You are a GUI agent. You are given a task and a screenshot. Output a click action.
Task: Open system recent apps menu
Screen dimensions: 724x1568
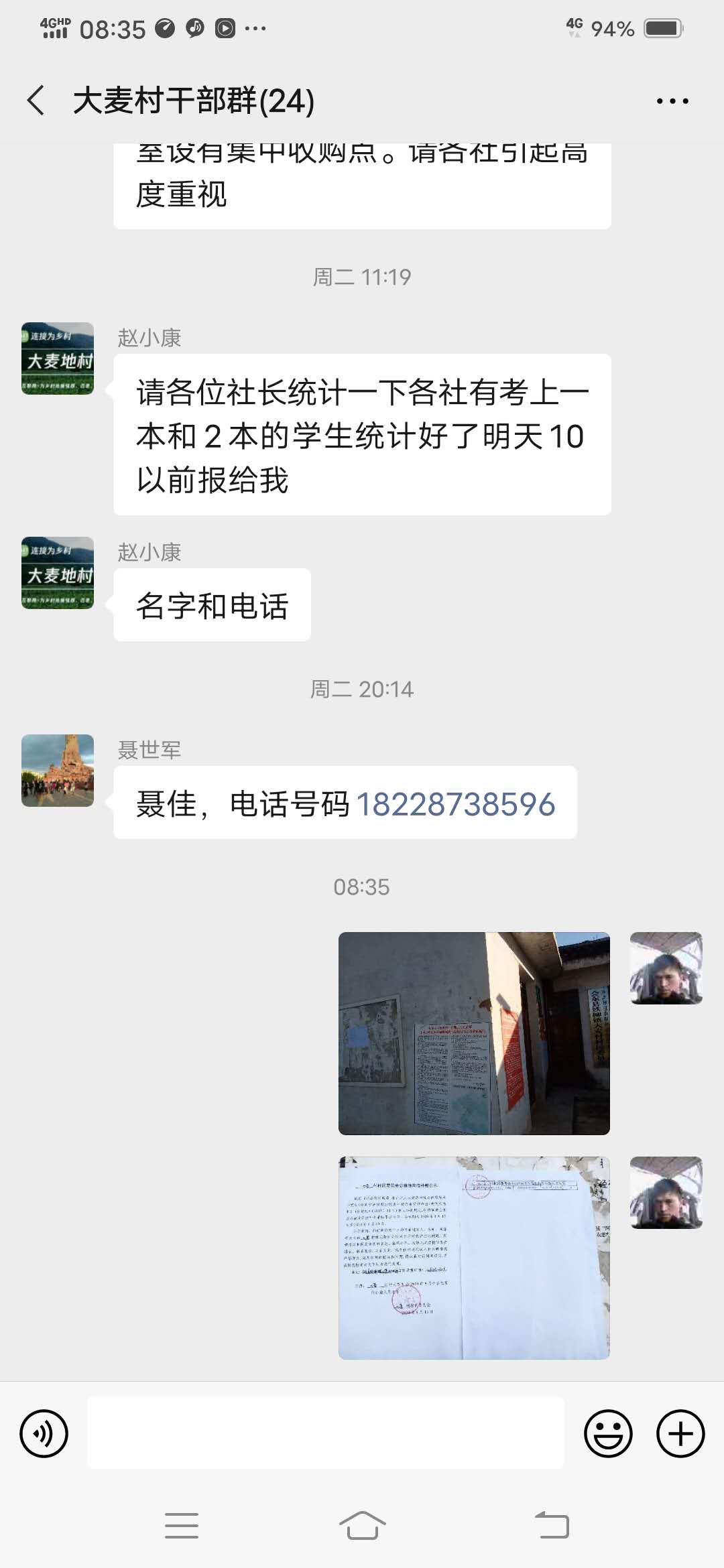pos(181,1526)
